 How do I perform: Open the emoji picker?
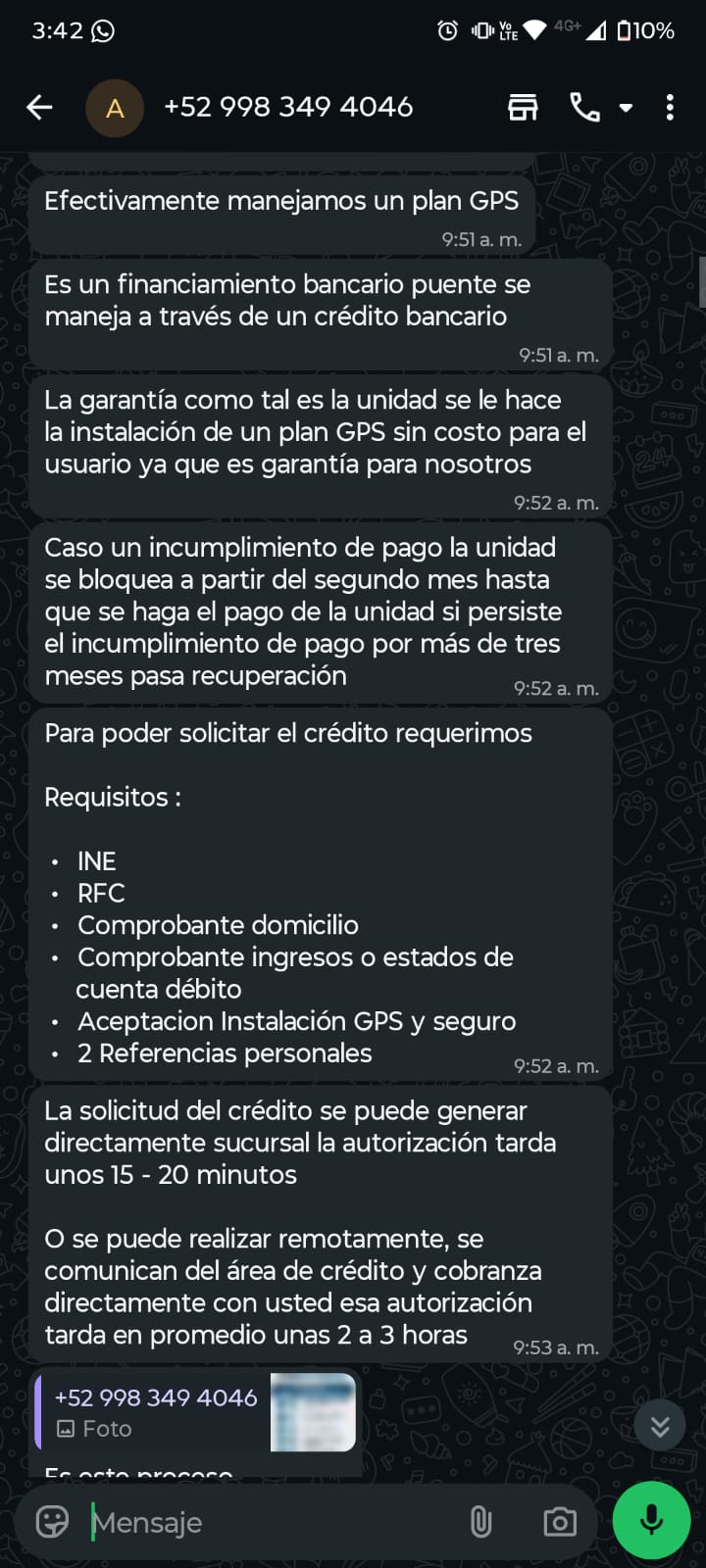tap(52, 1522)
